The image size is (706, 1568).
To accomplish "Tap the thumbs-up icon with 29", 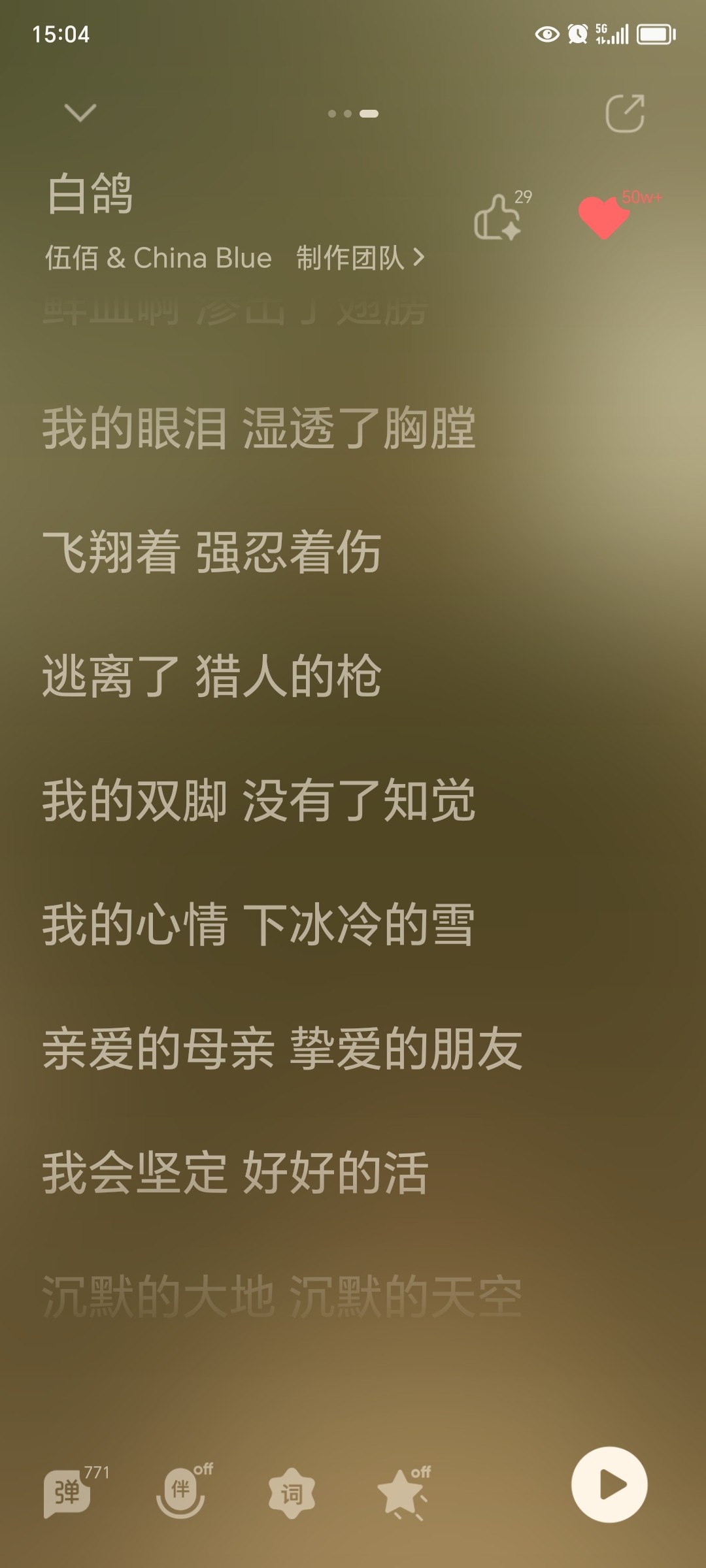I will coord(501,216).
